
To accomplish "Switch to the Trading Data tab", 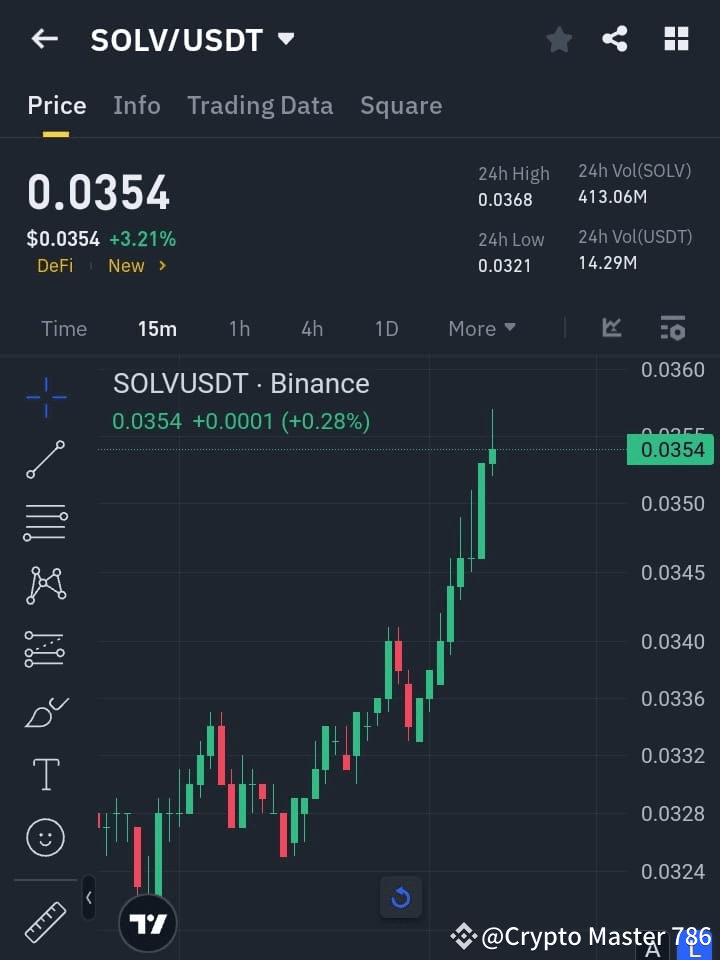I will click(x=260, y=105).
